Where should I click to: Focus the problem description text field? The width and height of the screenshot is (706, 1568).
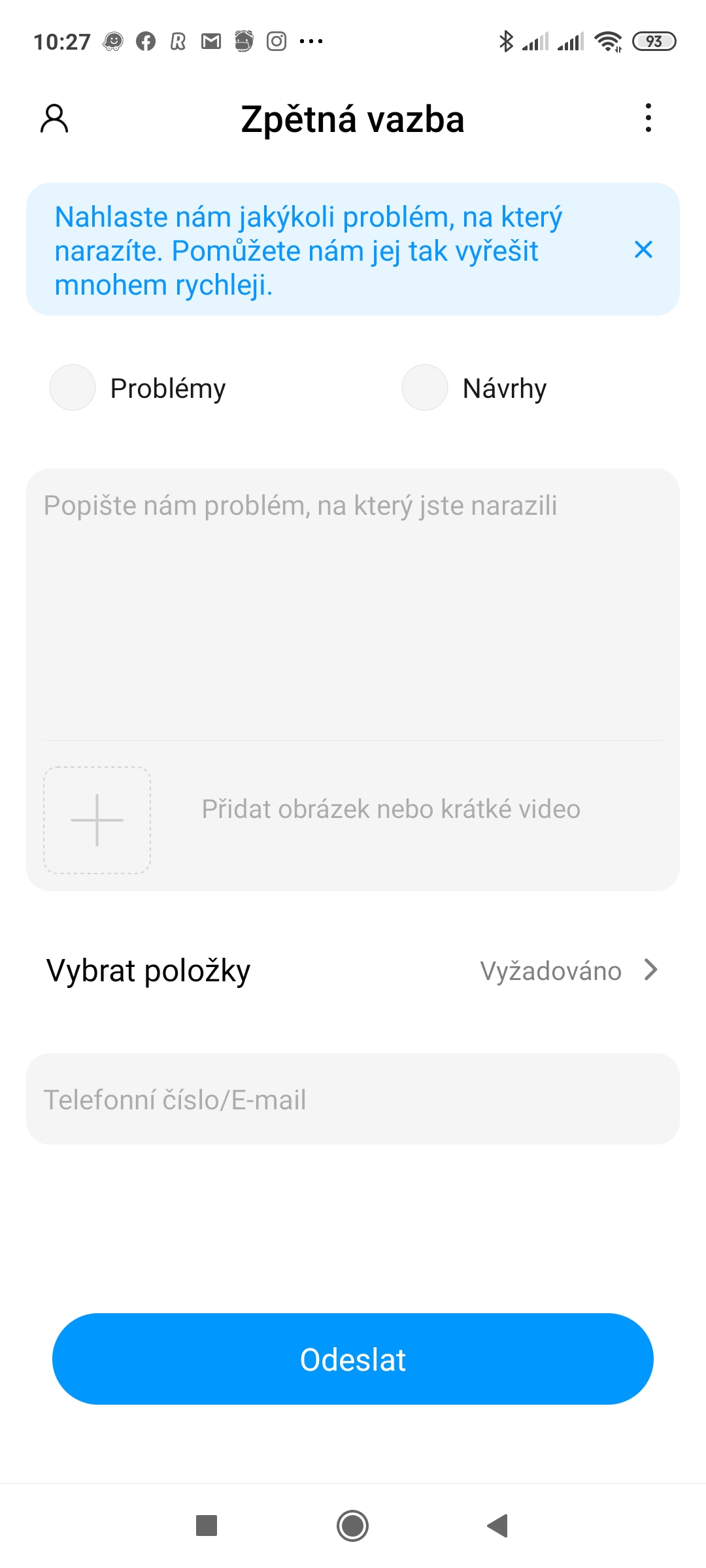(353, 601)
